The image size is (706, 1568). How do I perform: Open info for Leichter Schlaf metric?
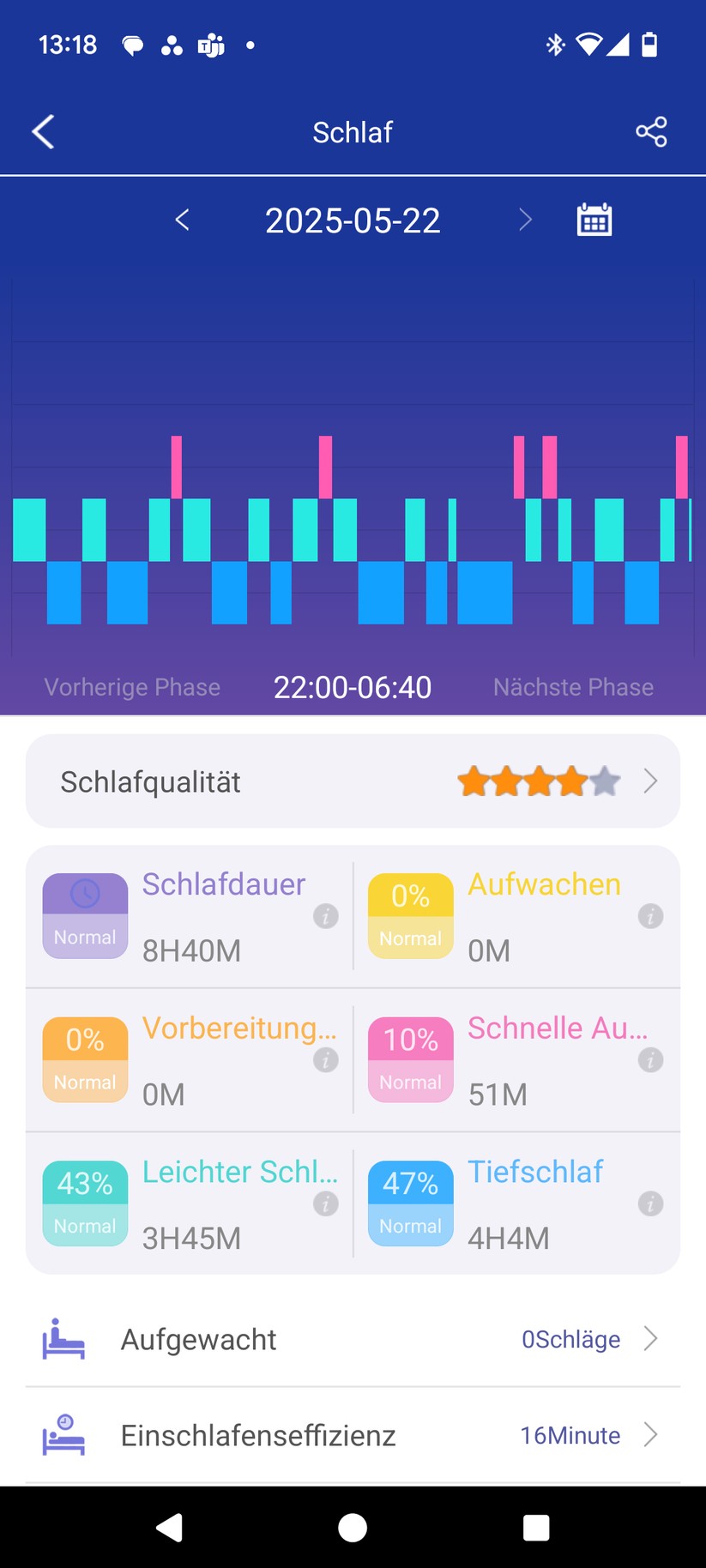point(324,1203)
